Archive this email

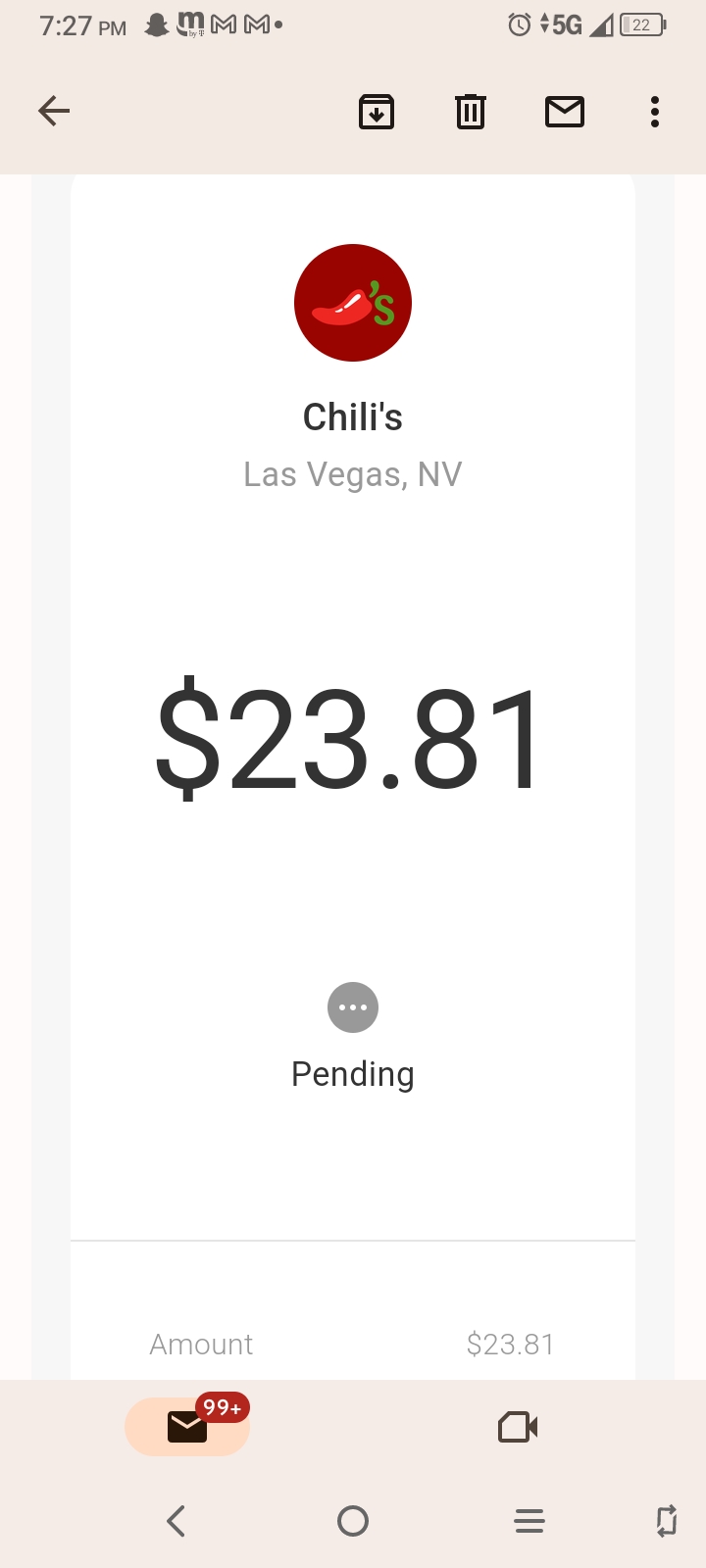(x=377, y=112)
